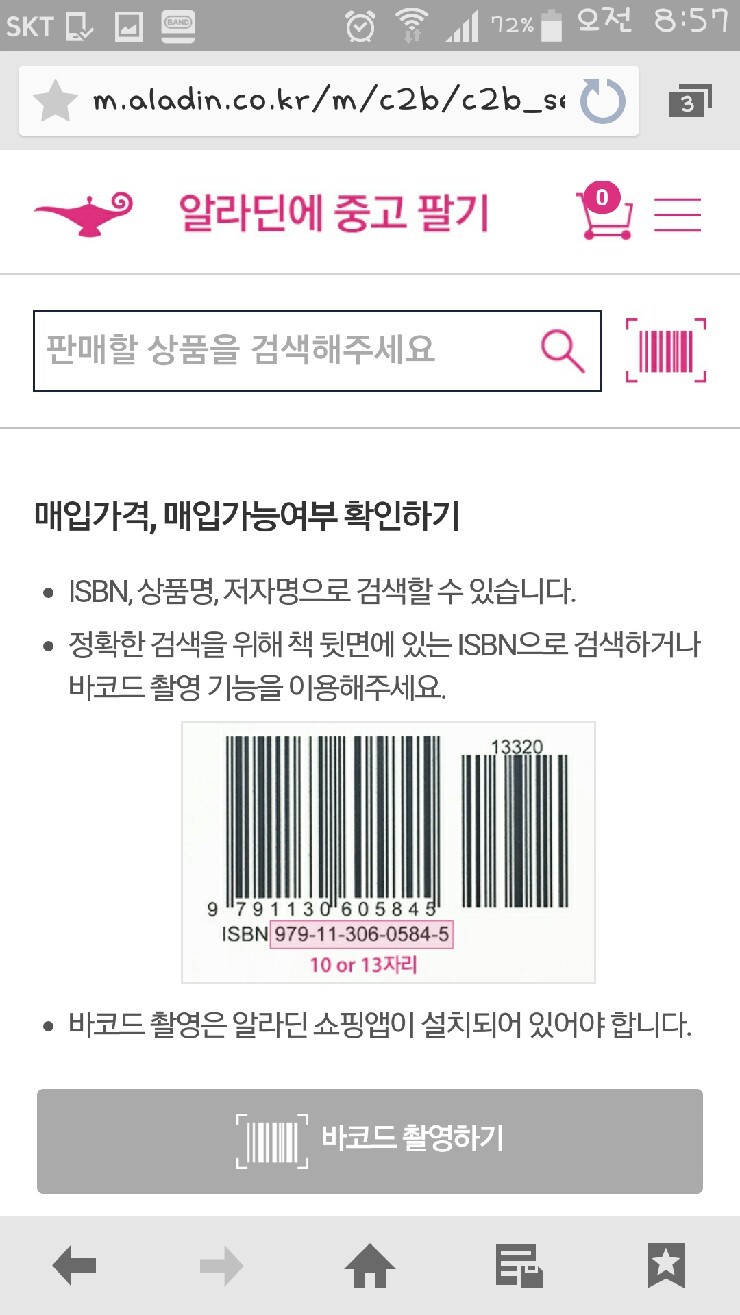This screenshot has width=740, height=1315.
Task: Go to the browser home page
Action: [370, 1268]
